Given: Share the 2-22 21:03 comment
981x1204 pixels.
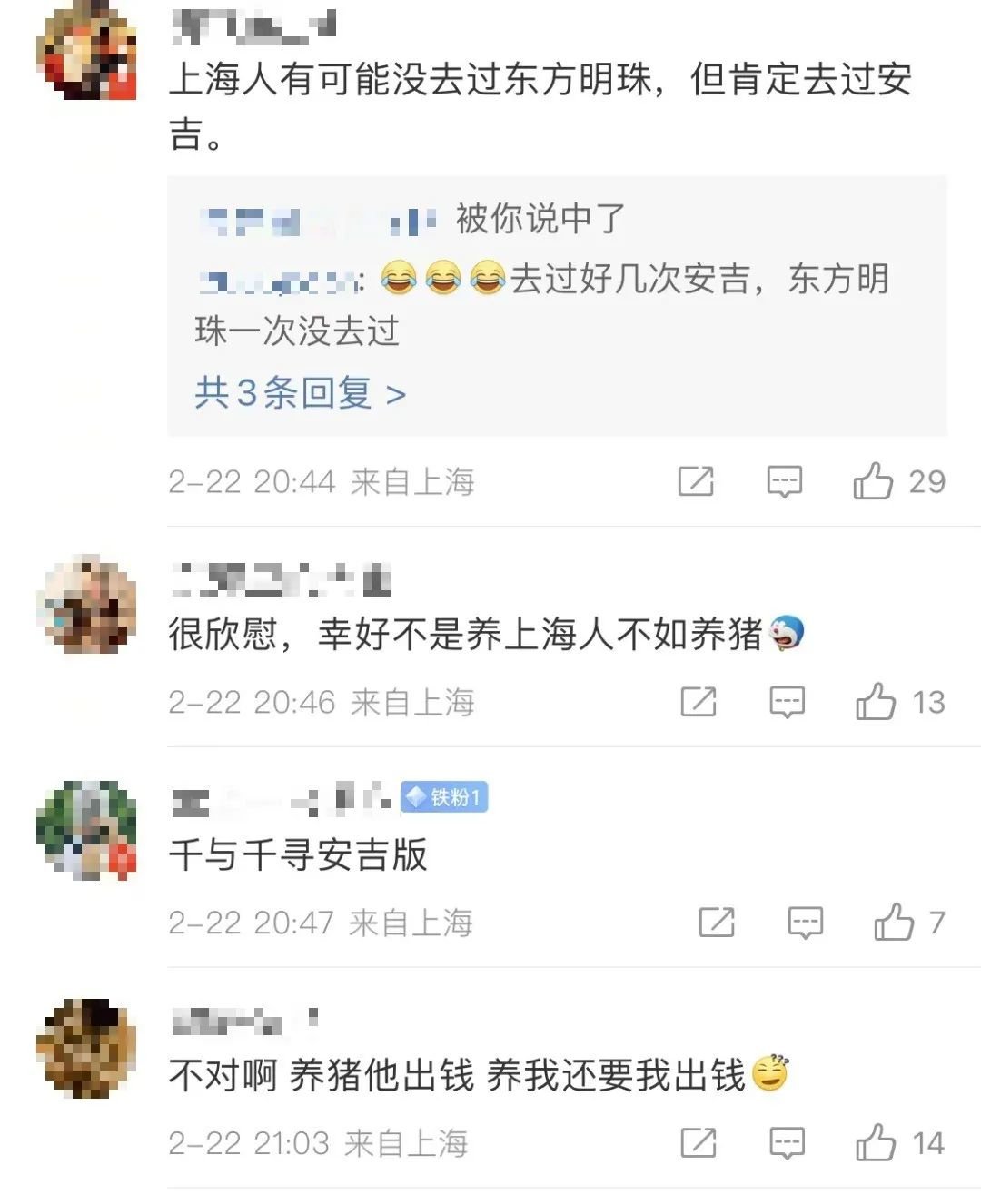Looking at the screenshot, I should click(x=698, y=1143).
